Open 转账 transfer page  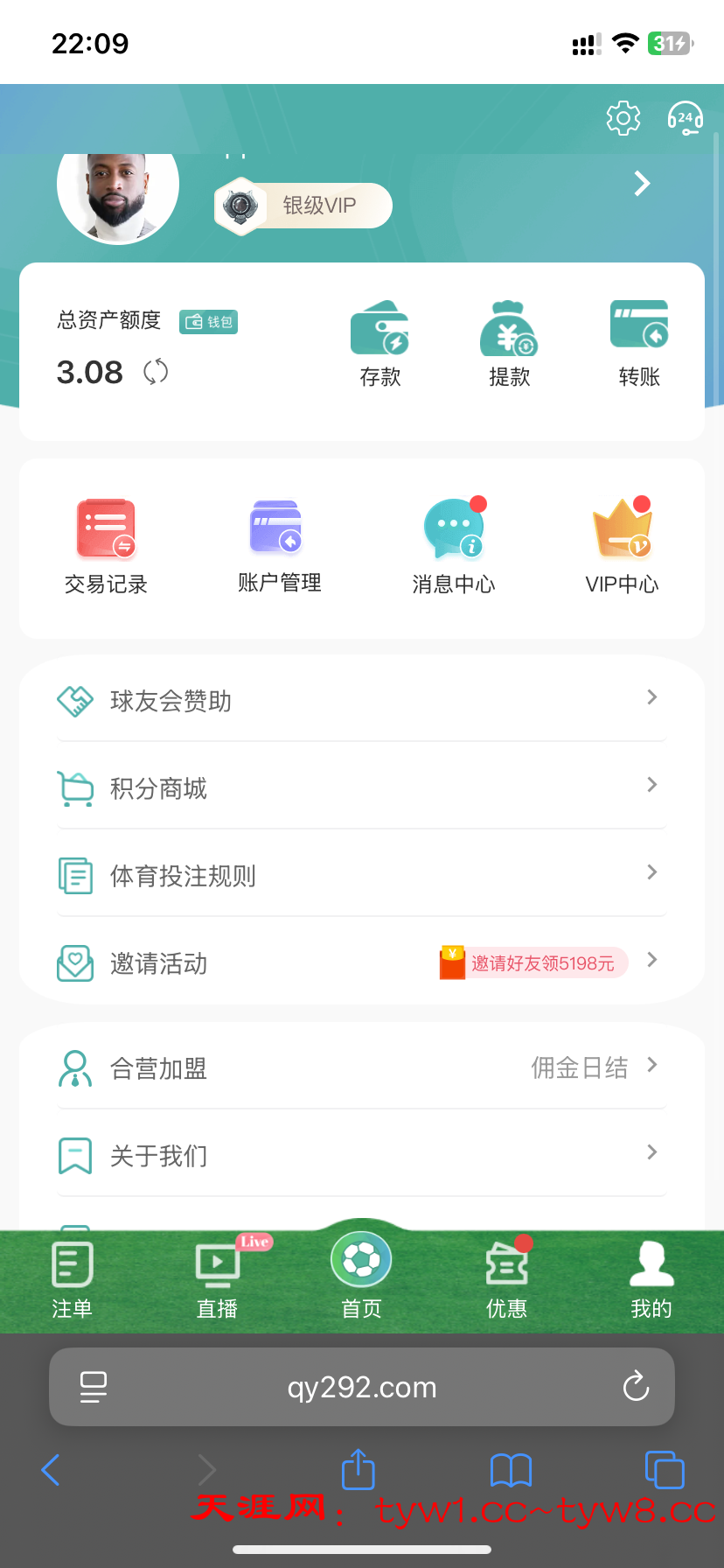639,344
